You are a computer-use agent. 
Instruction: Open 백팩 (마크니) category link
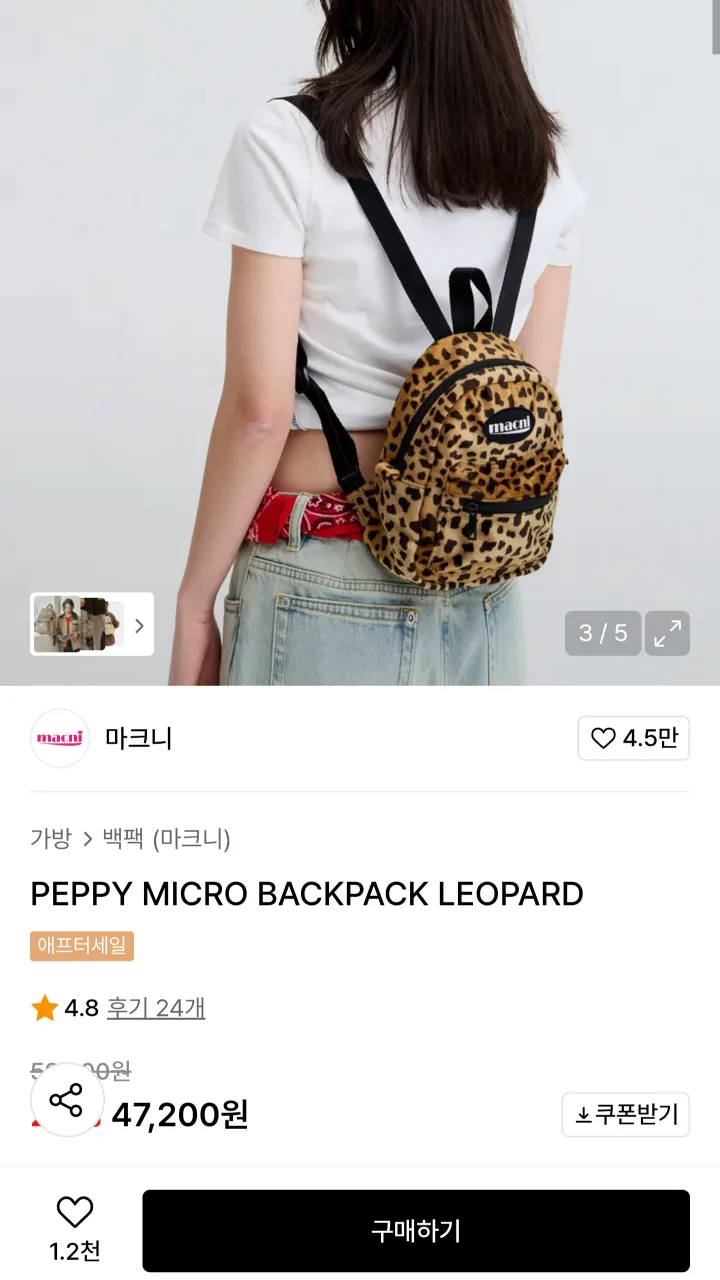(x=167, y=838)
